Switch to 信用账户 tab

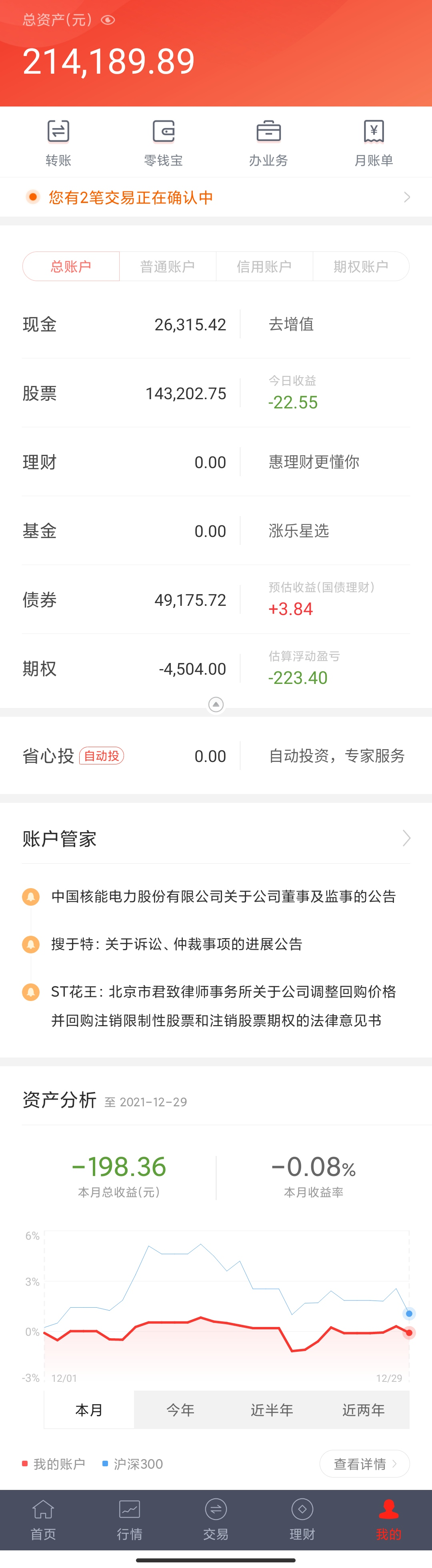[264, 267]
